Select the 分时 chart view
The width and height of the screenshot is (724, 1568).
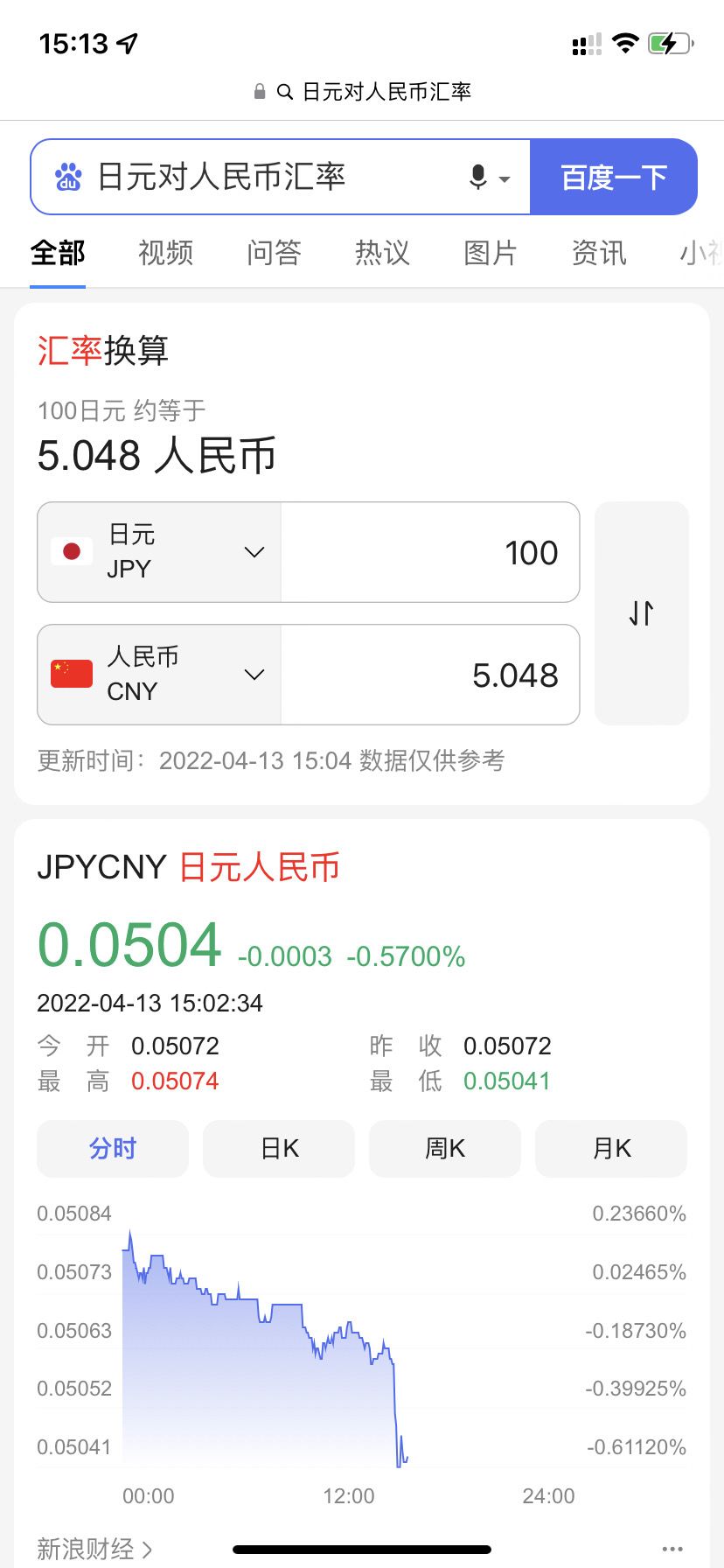click(113, 1148)
